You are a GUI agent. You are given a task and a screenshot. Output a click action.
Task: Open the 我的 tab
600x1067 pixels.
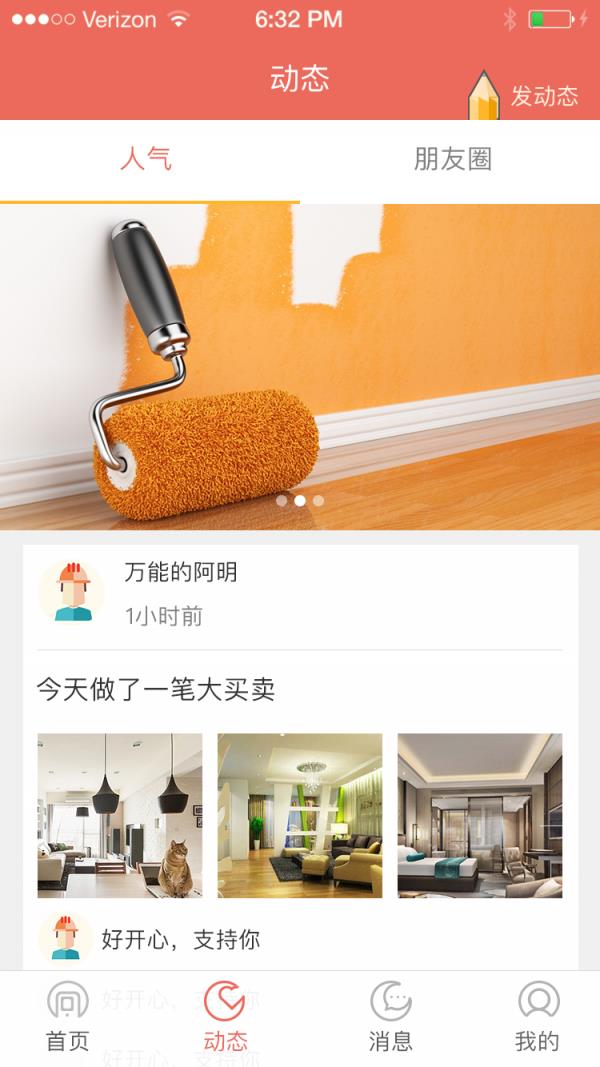pos(537,1017)
